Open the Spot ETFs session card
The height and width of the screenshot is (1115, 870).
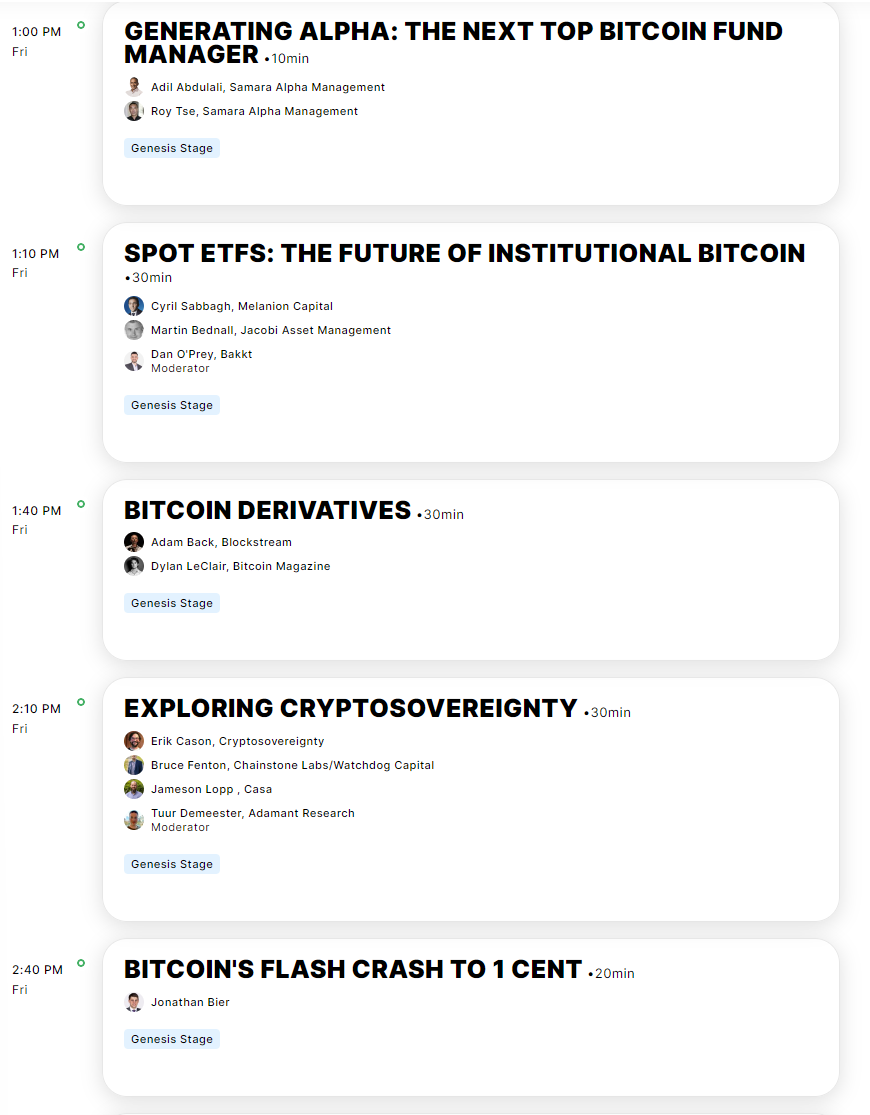tap(464, 253)
